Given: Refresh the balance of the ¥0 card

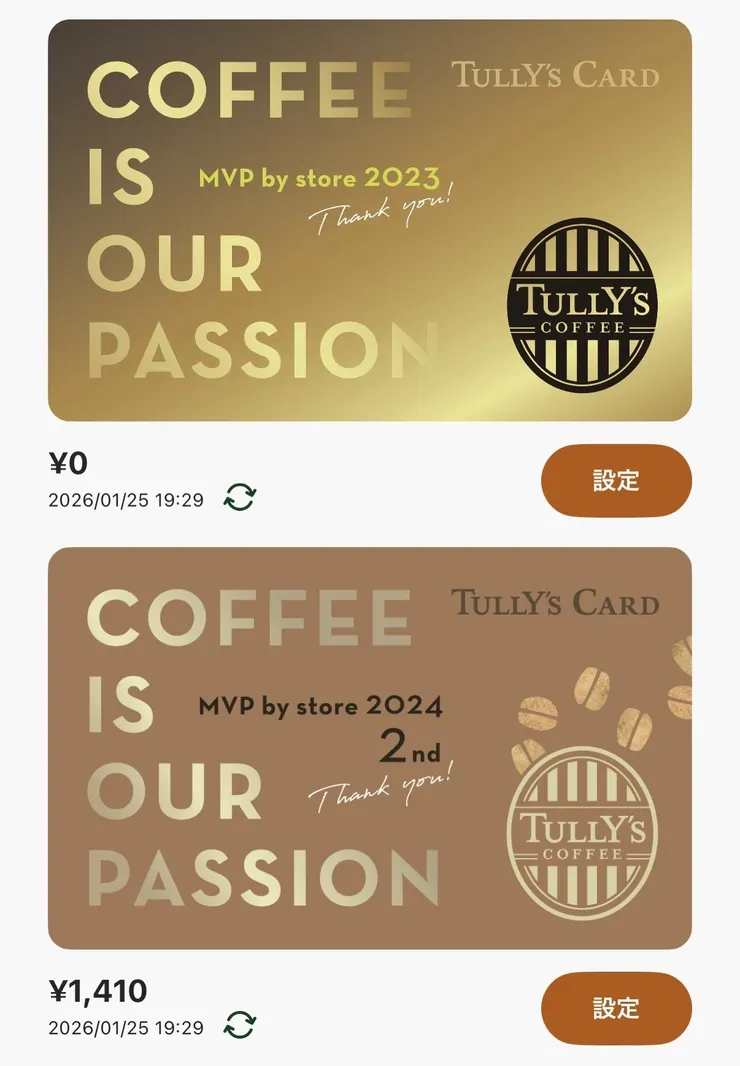Looking at the screenshot, I should pos(240,497).
